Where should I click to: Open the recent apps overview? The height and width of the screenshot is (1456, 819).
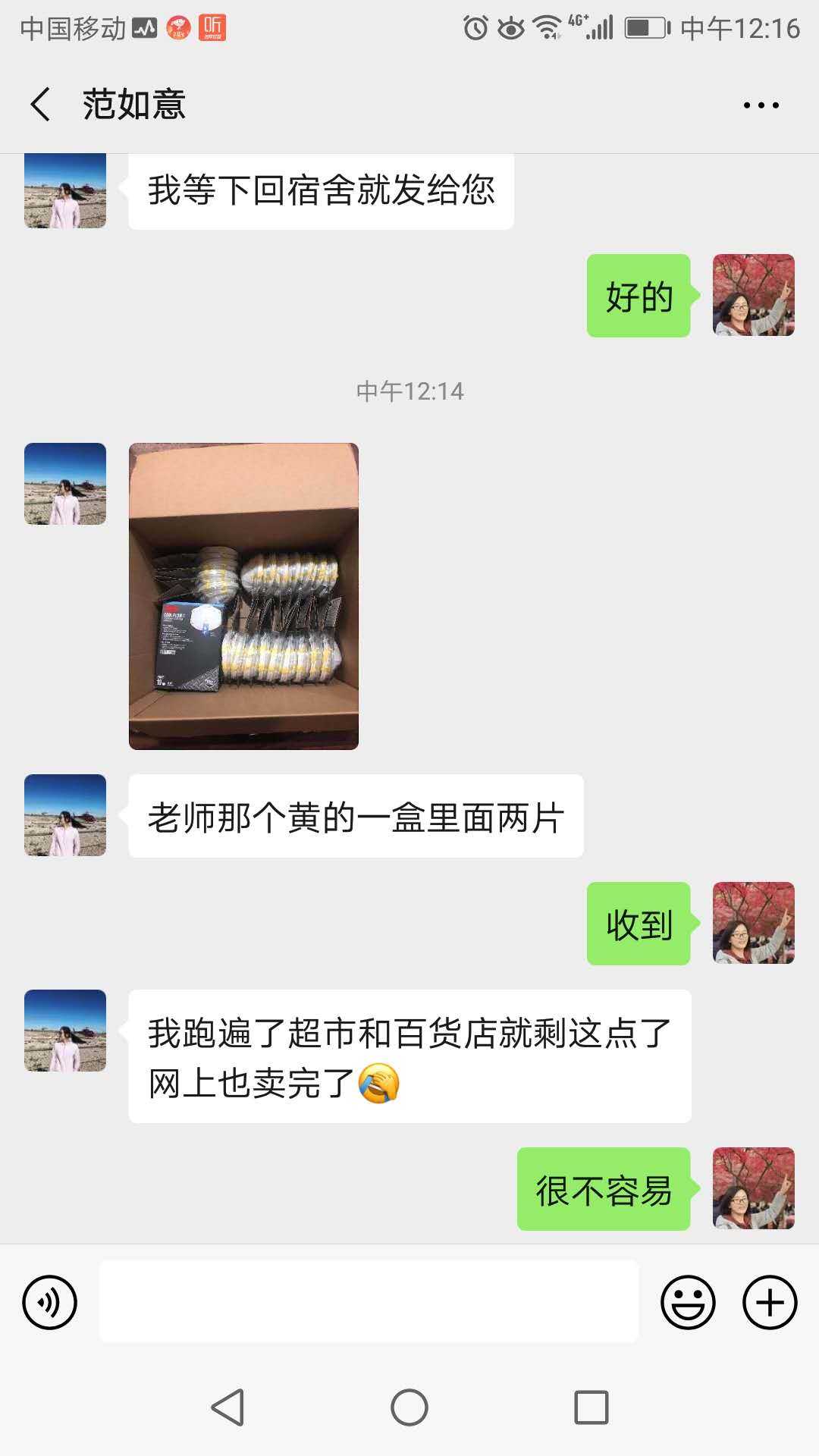point(591,1407)
